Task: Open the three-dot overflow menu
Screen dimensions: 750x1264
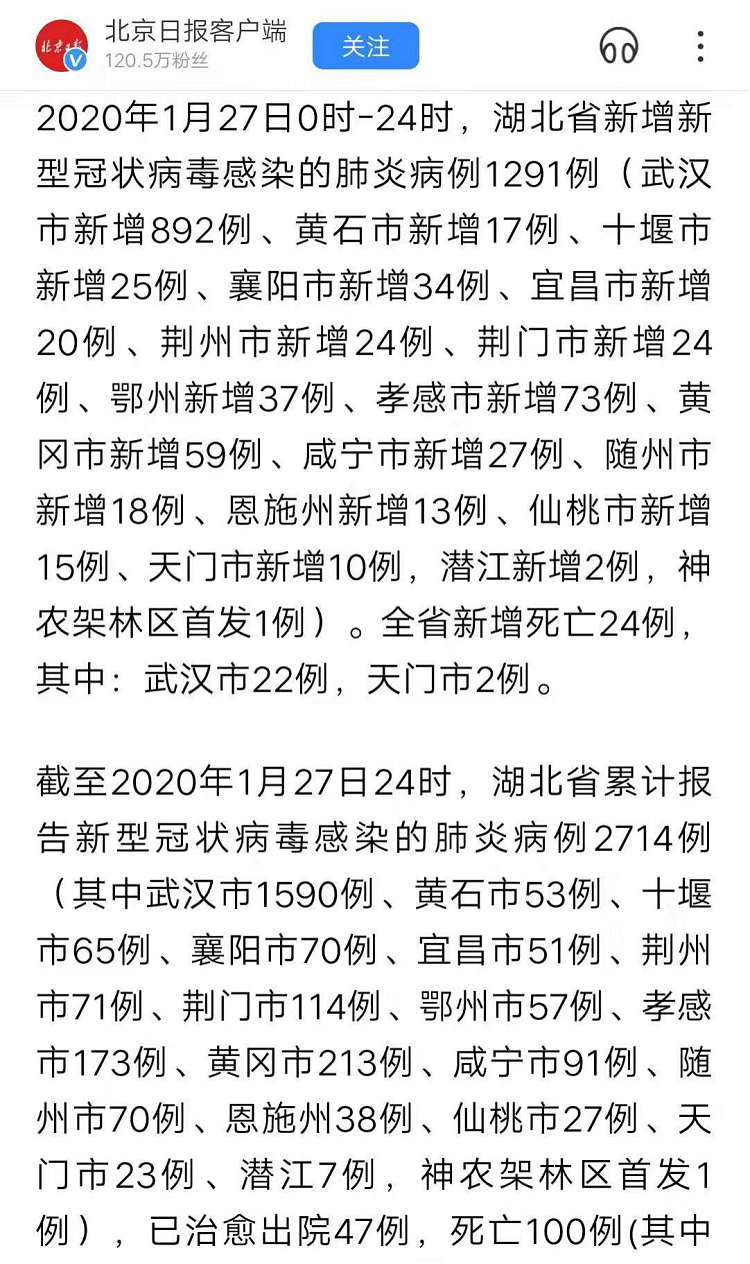Action: (700, 46)
